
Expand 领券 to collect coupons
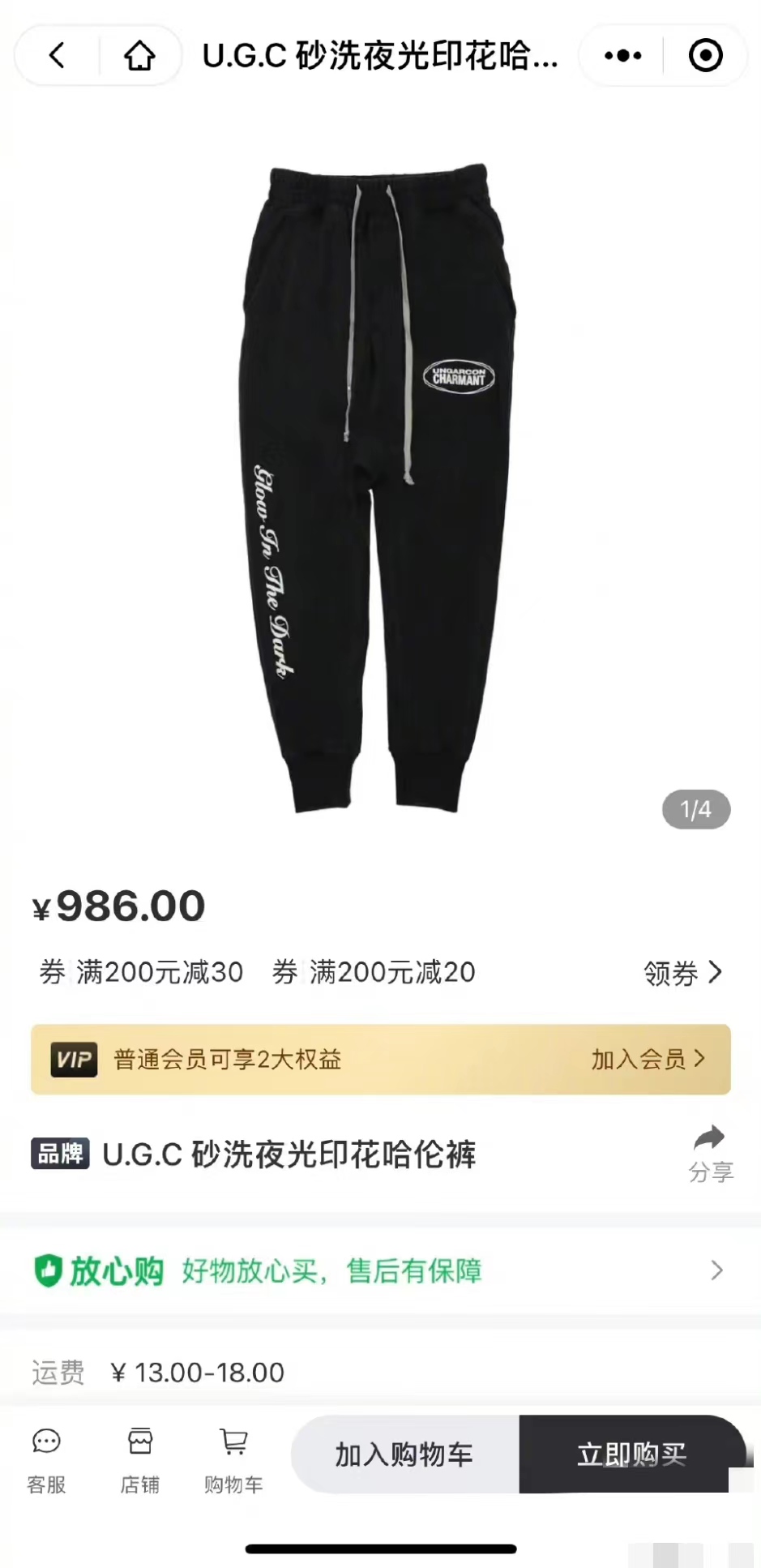pos(685,972)
